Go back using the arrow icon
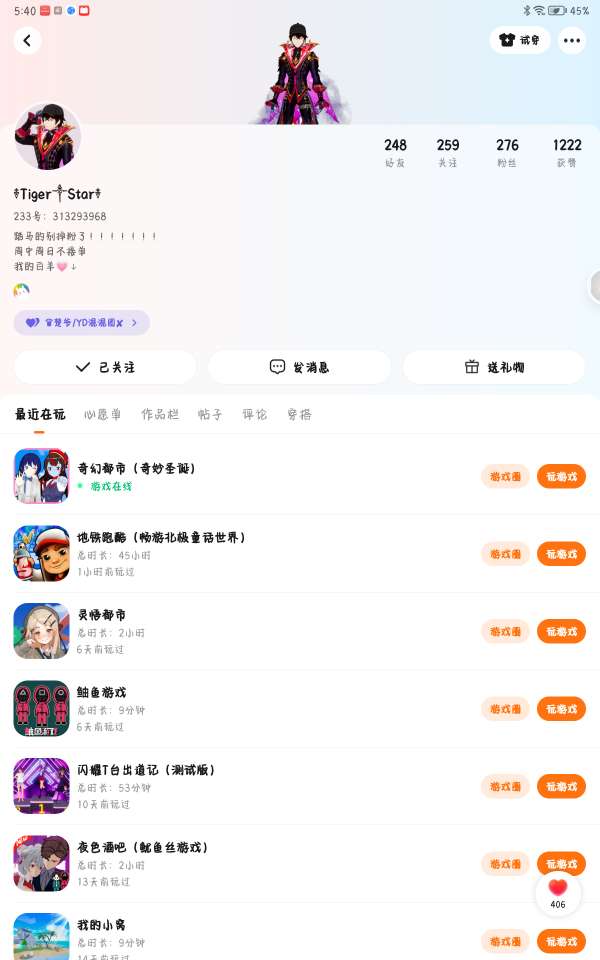Image resolution: width=600 pixels, height=960 pixels. [x=27, y=41]
